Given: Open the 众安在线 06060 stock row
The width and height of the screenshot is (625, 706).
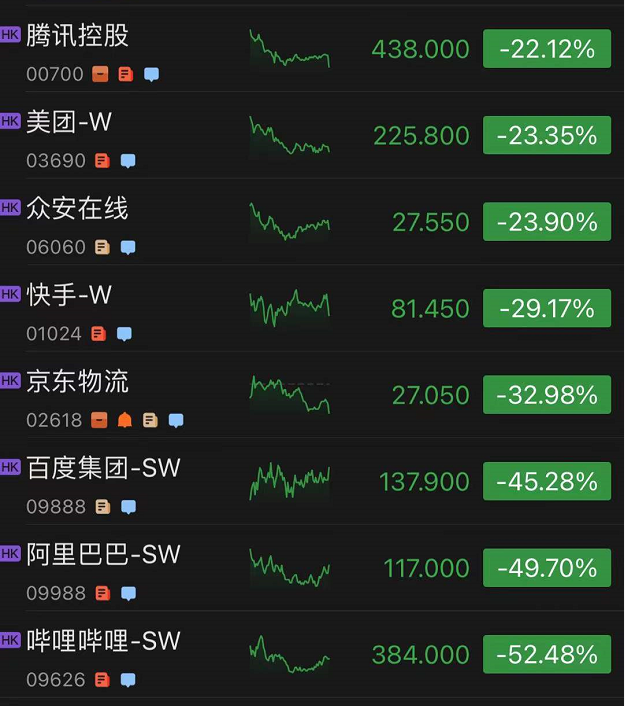Looking at the screenshot, I should (x=312, y=222).
